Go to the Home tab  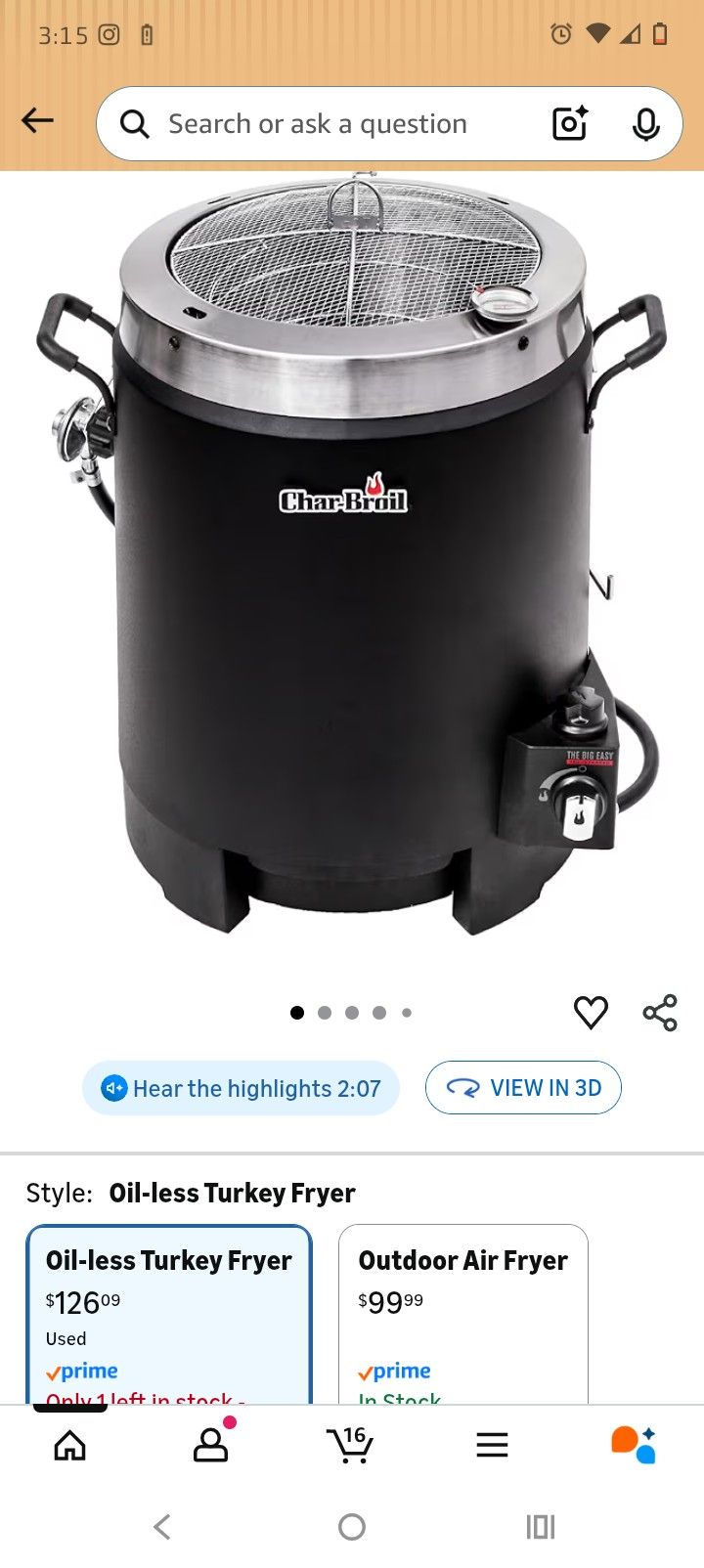click(x=69, y=1445)
